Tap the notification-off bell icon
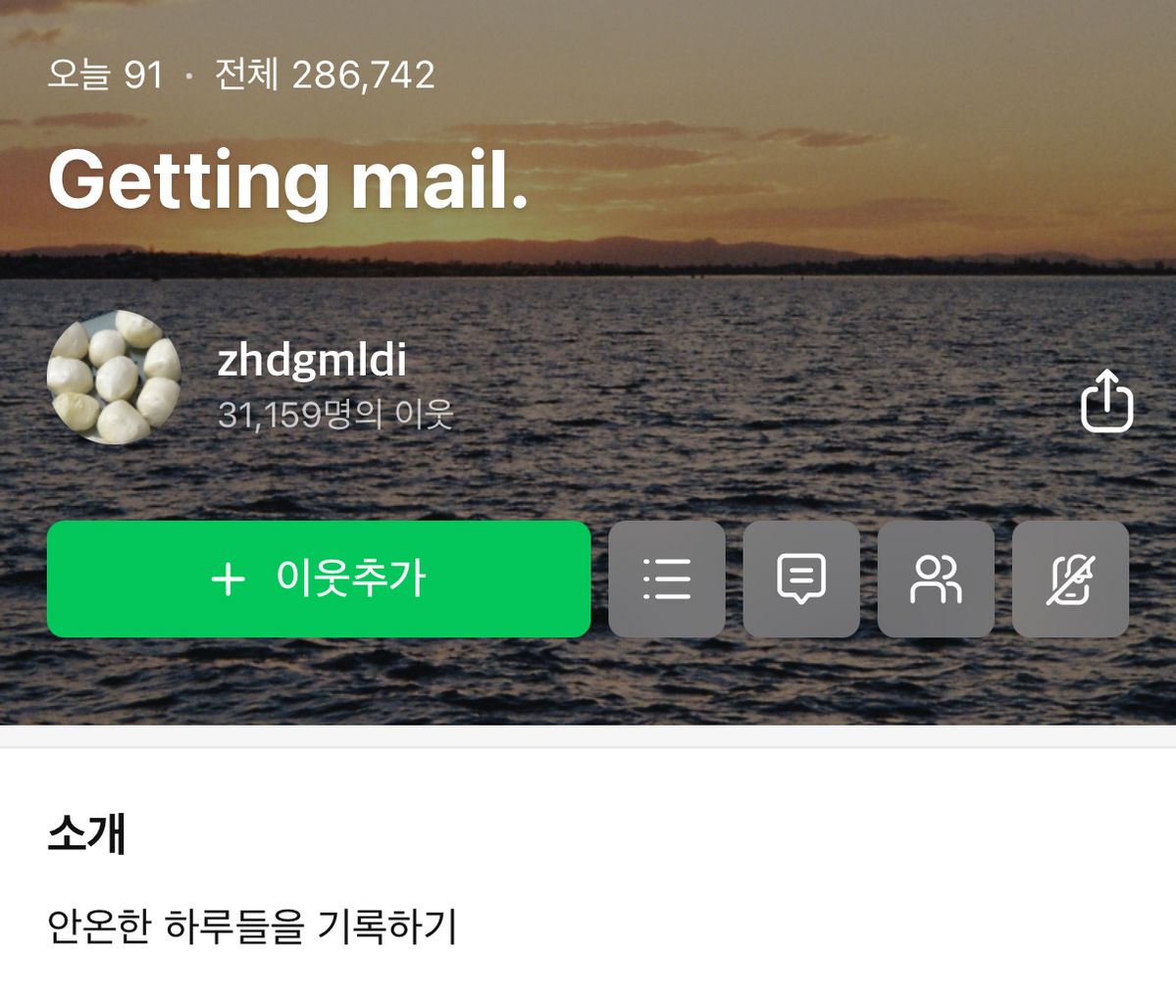1176x1008 pixels. pos(1070,579)
